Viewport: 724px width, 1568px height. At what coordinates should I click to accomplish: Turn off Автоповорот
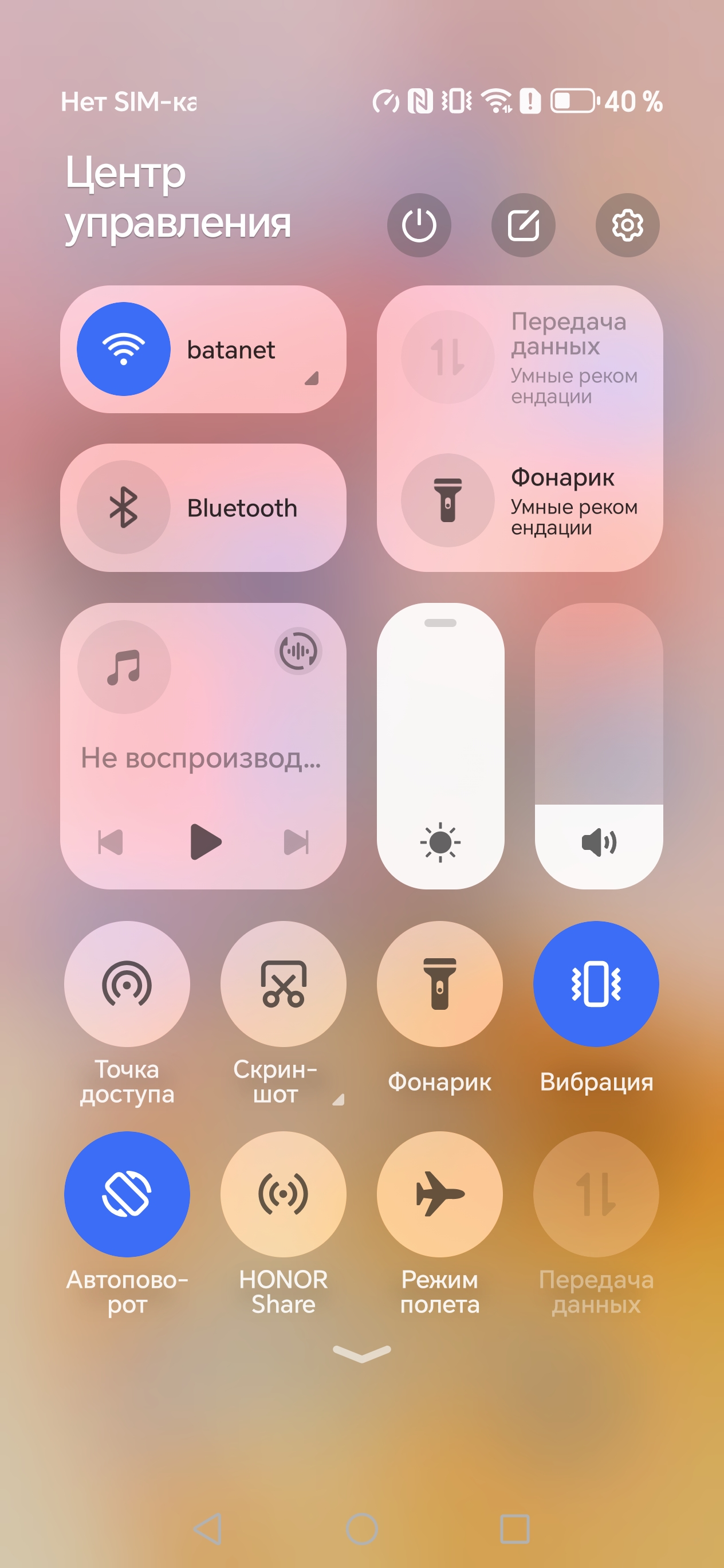pos(127,1194)
